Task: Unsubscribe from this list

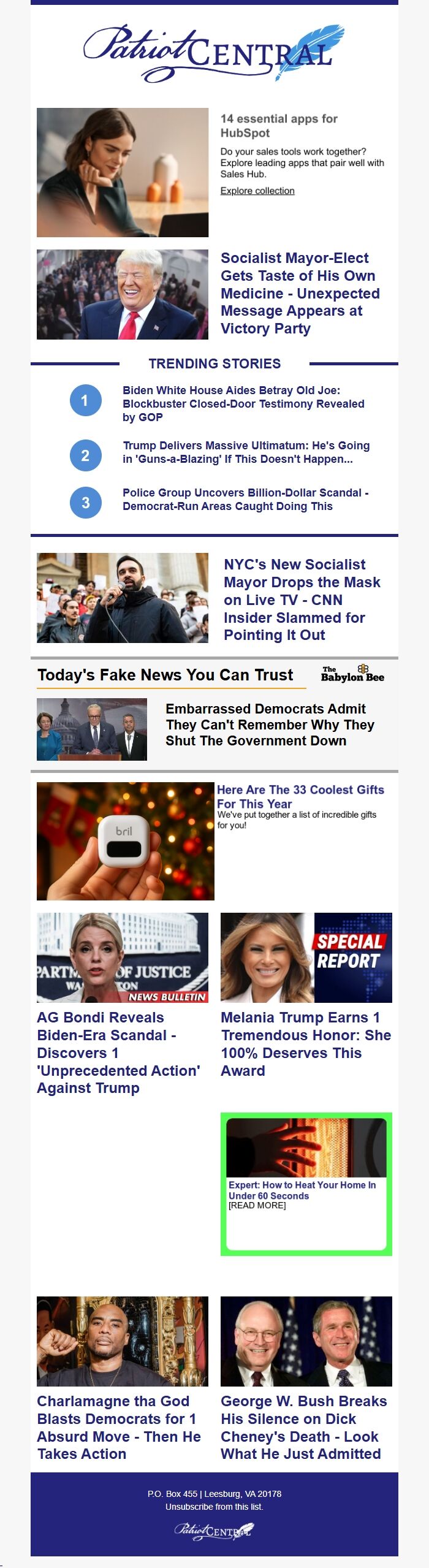Action: click(214, 1506)
